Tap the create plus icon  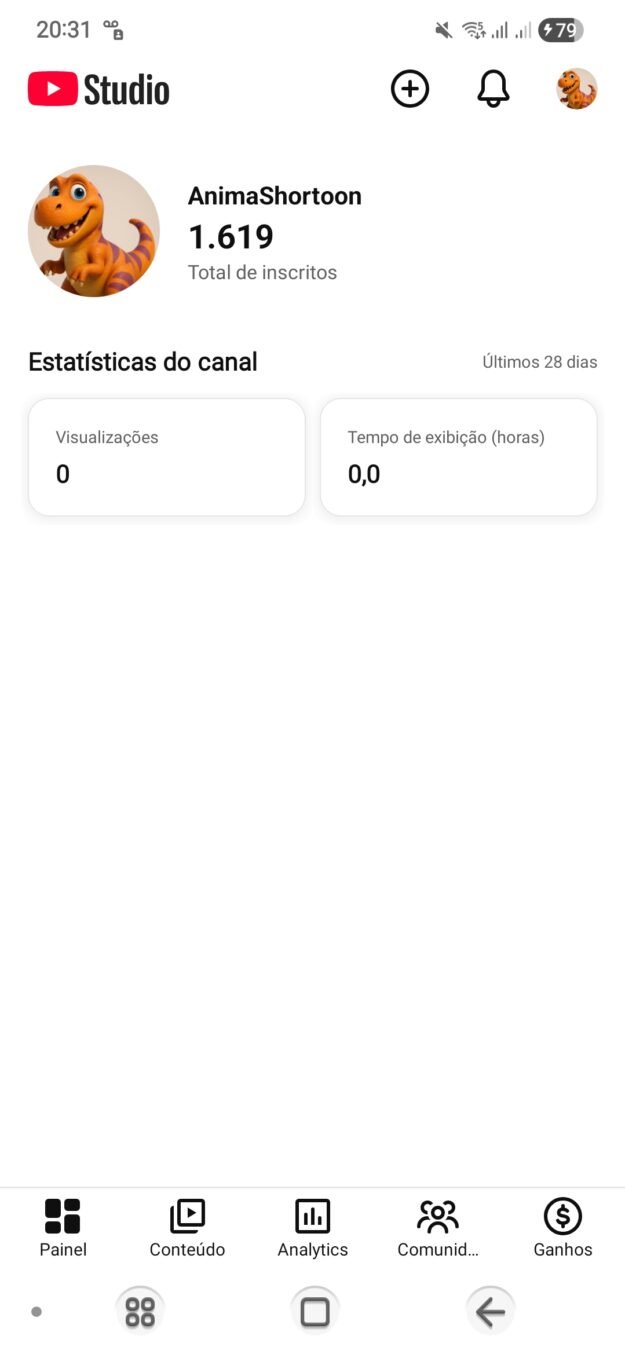point(409,89)
